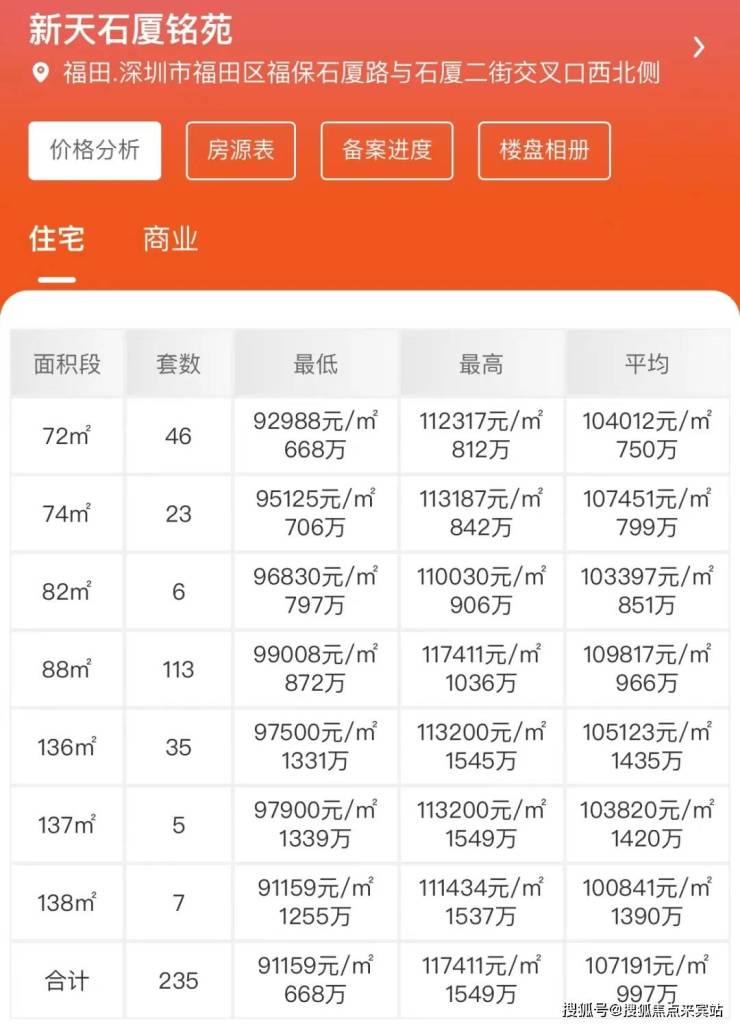The image size is (740, 1026).
Task: Open the 新天石厦铭苑 details arrow
Action: (699, 47)
